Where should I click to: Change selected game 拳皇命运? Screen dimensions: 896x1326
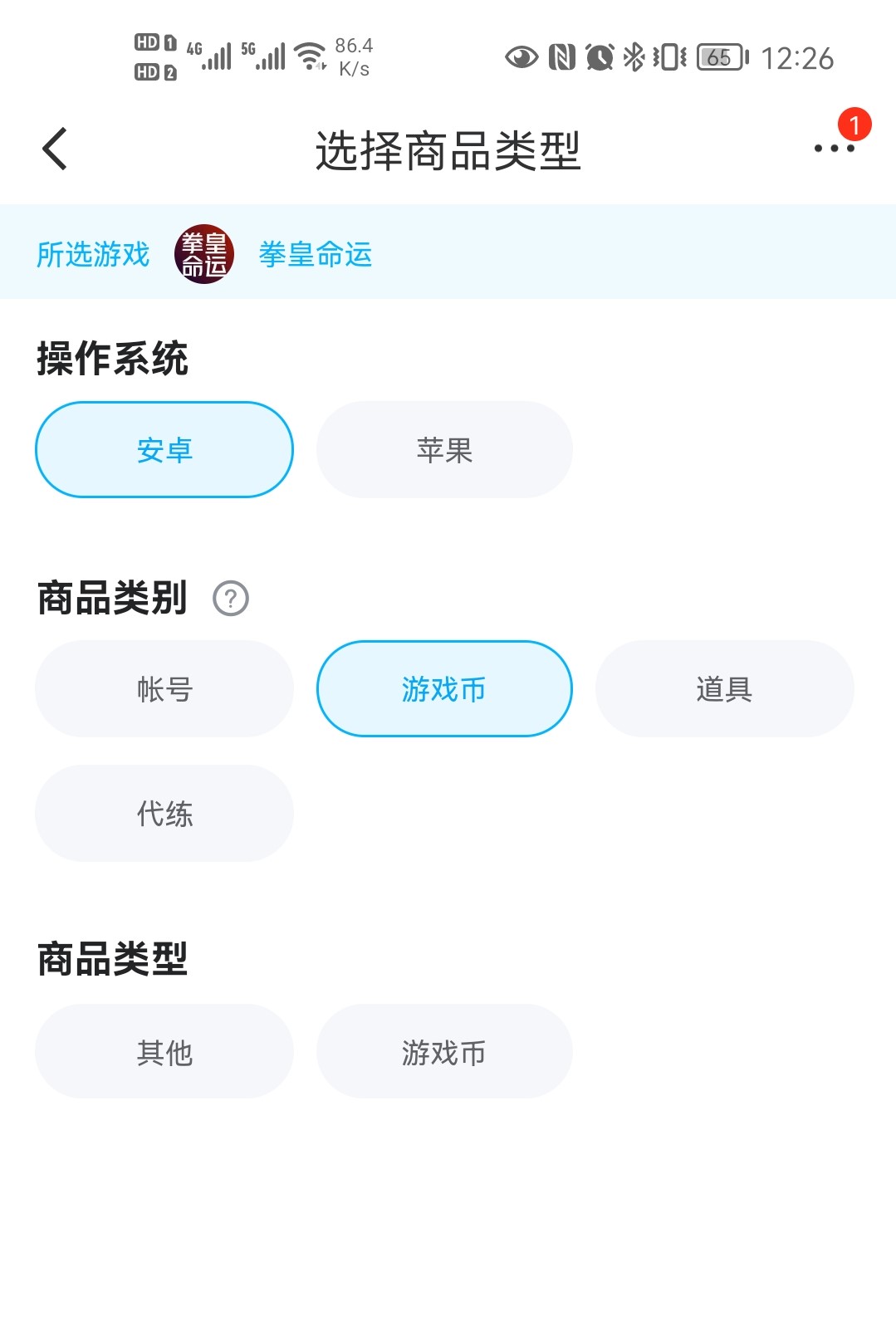tap(314, 254)
